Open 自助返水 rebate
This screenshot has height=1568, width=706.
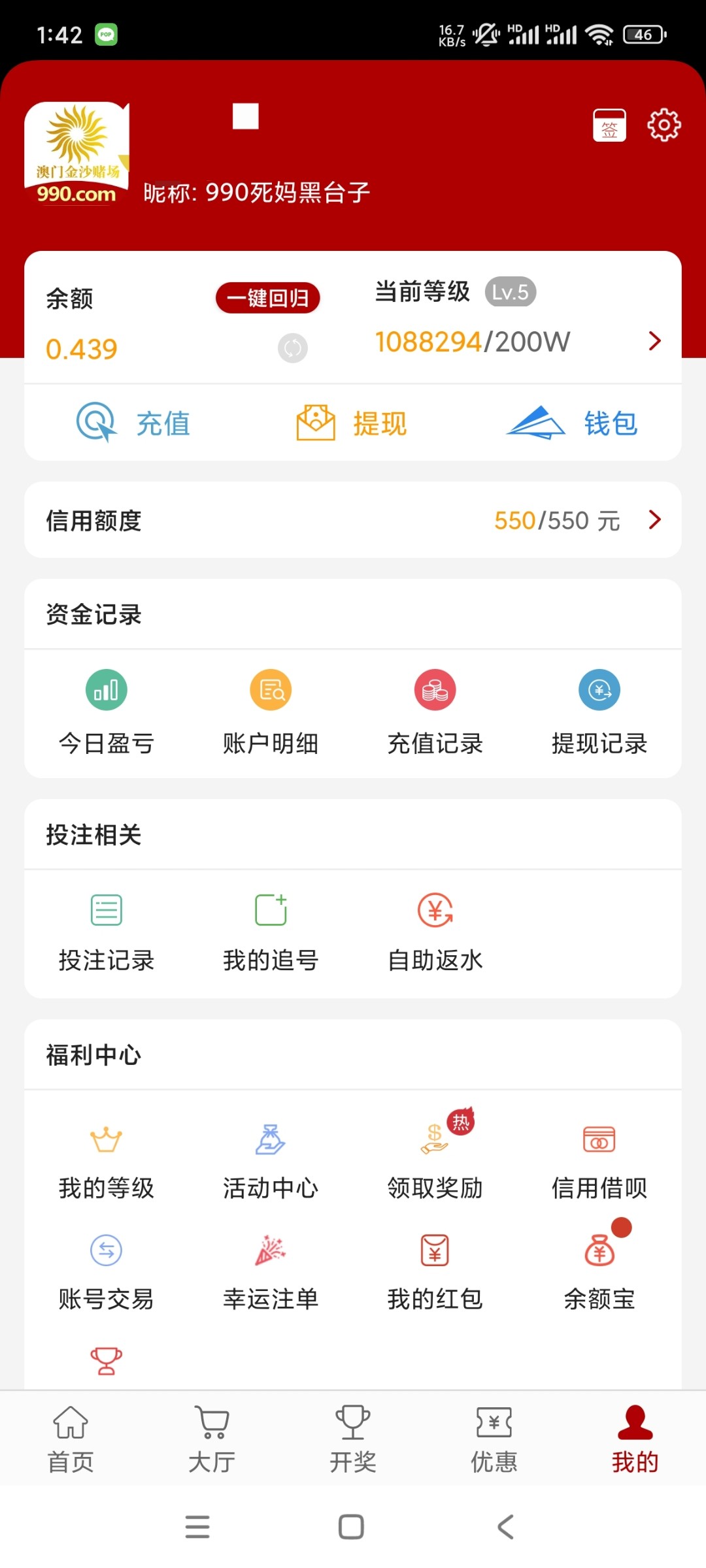(435, 931)
